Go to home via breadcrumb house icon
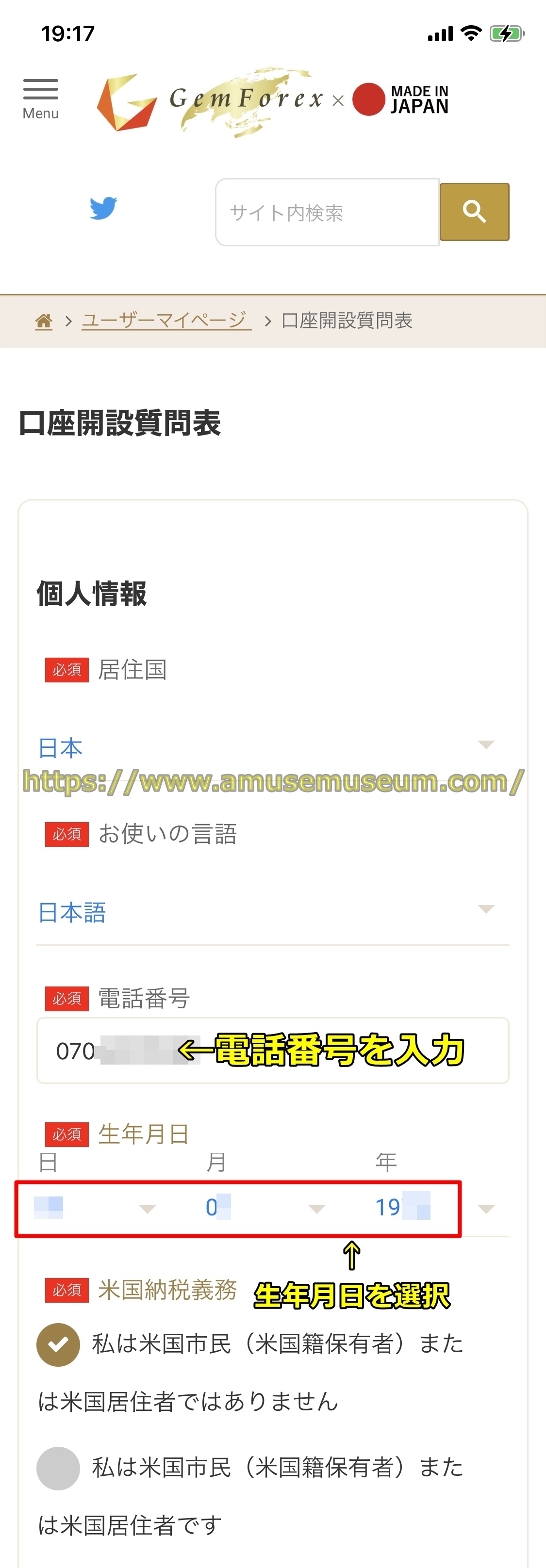 point(43,321)
